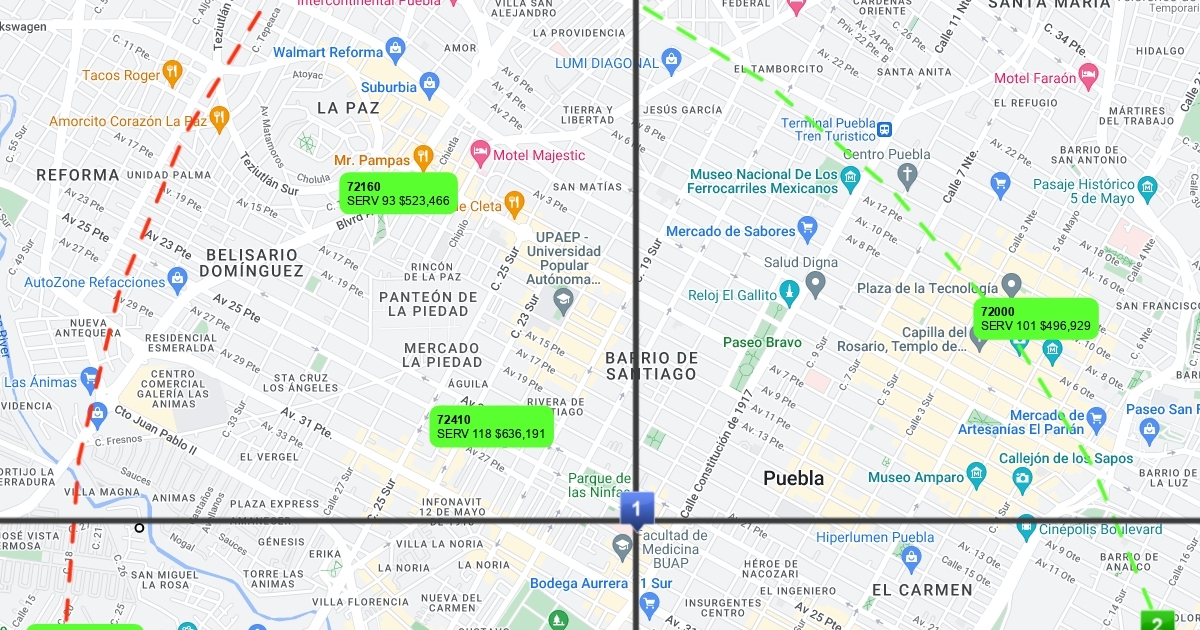Screen dimensions: 1200x630
Task: Open the Motel Faraón place pin
Action: coord(1089,77)
